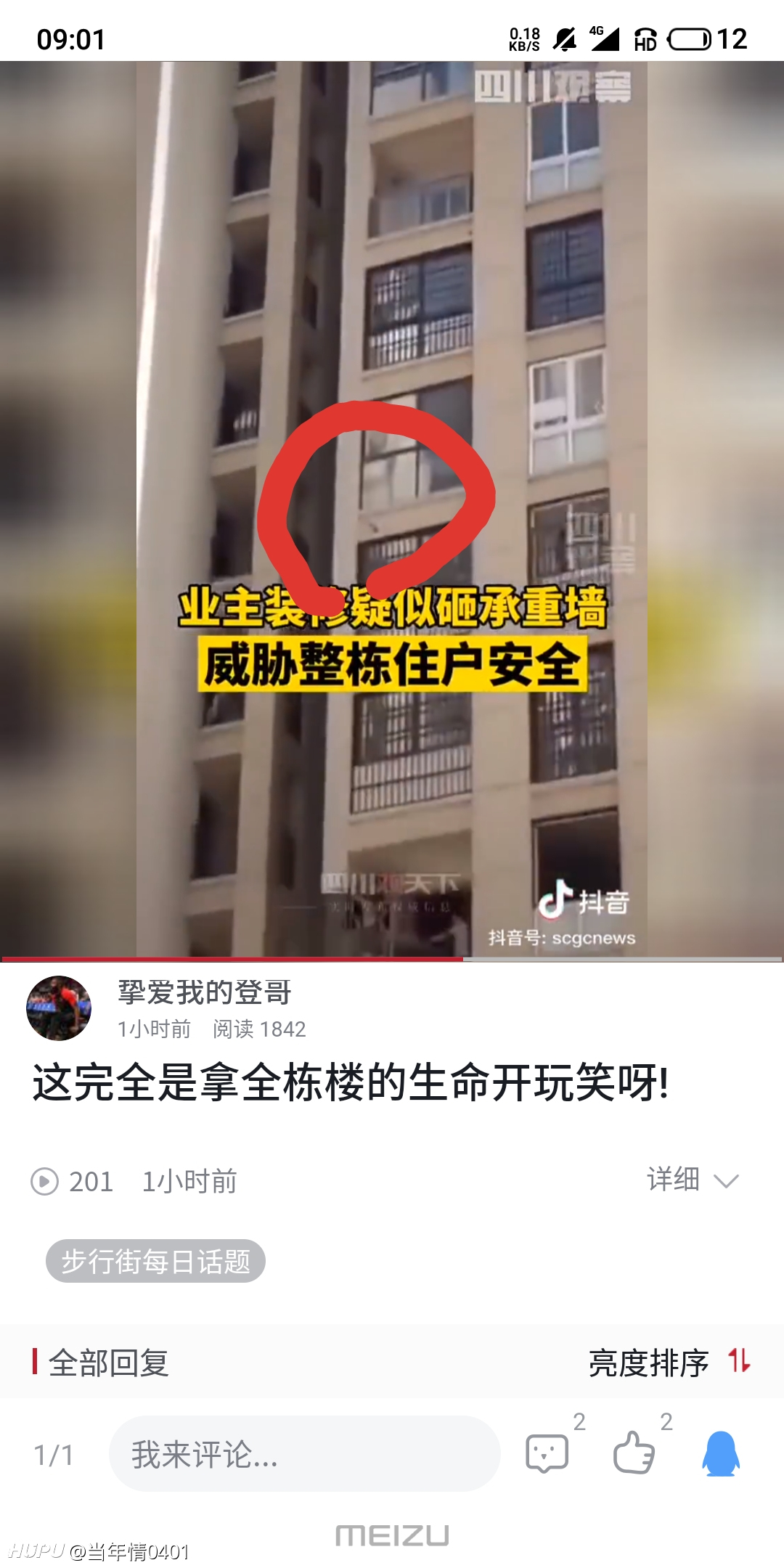Tap the 我来评论 comment field
The height and width of the screenshot is (1568, 784).
(304, 1454)
